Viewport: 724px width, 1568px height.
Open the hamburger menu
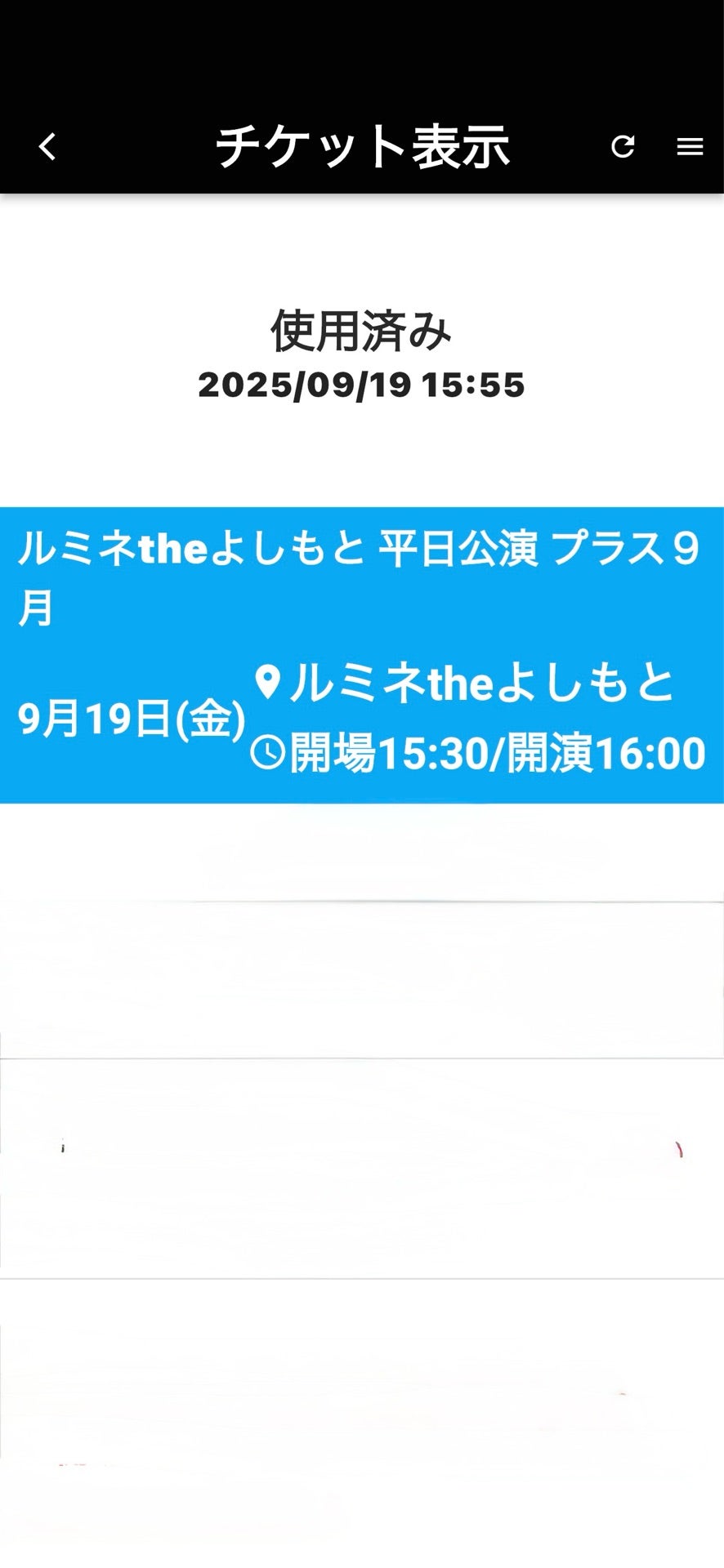pyautogui.click(x=690, y=146)
